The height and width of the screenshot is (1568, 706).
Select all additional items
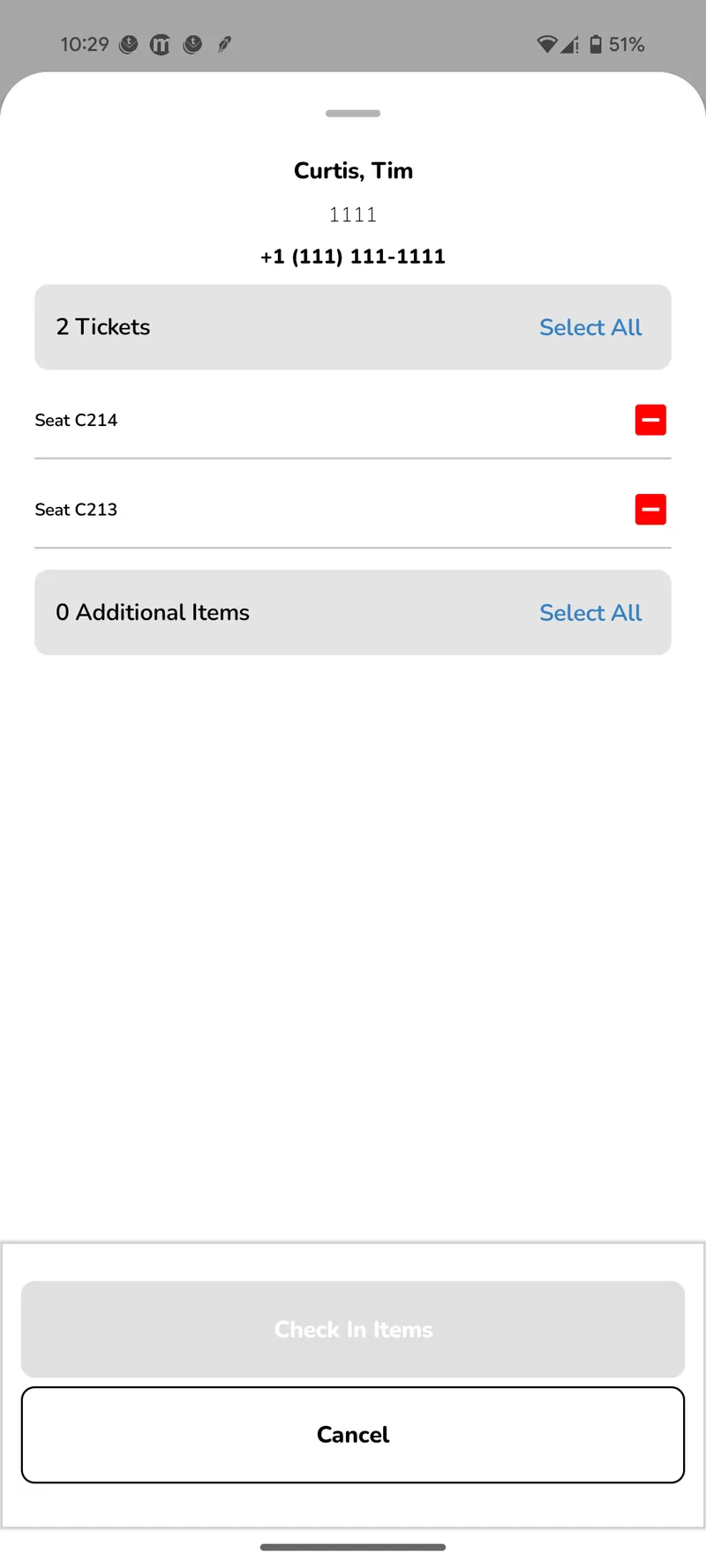pos(590,613)
